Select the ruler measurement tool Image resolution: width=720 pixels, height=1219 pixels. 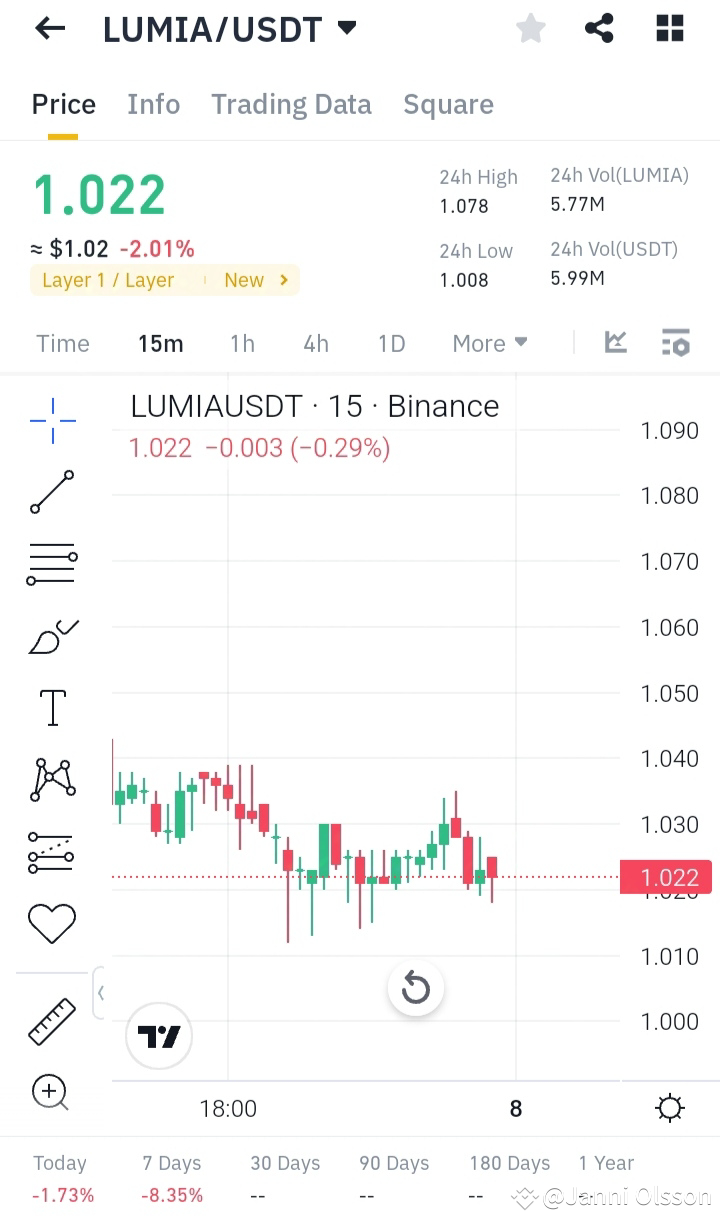[x=52, y=1022]
